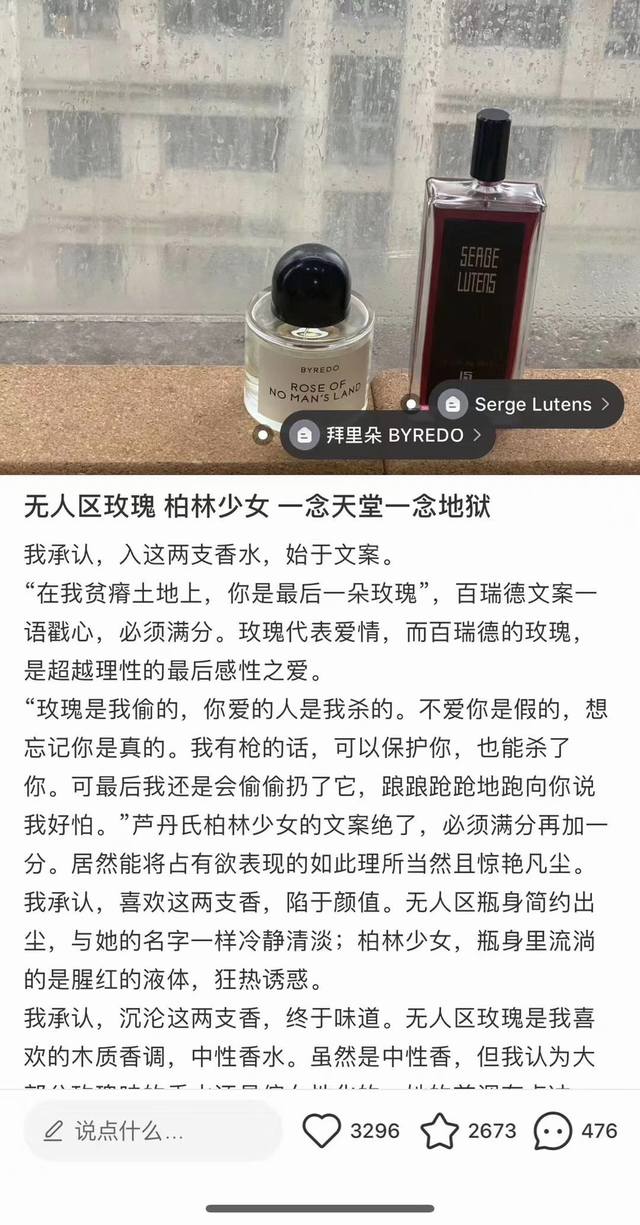Open comments via the speech bubble icon

pyautogui.click(x=553, y=1132)
